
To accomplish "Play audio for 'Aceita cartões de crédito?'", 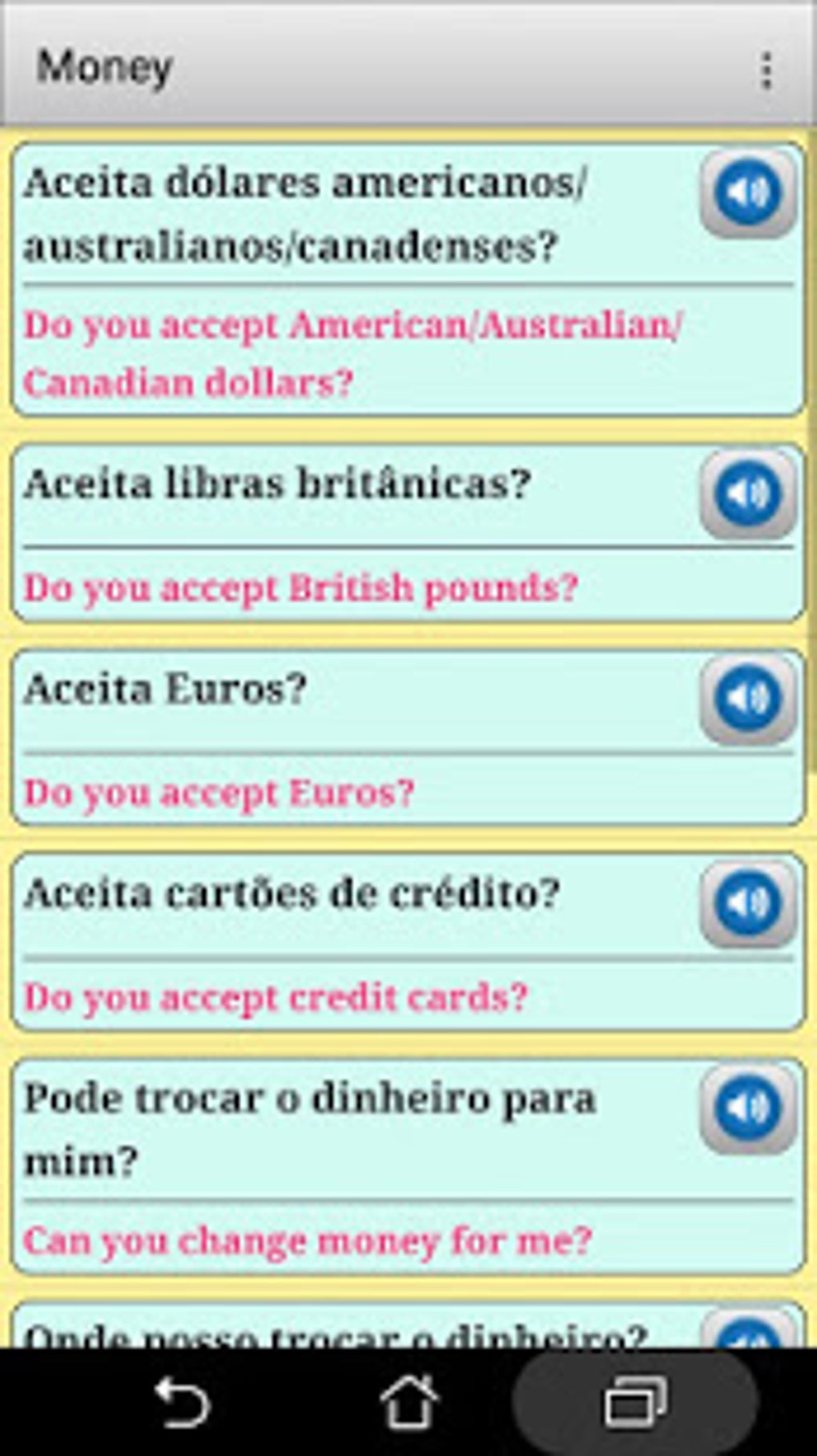I will (748, 902).
